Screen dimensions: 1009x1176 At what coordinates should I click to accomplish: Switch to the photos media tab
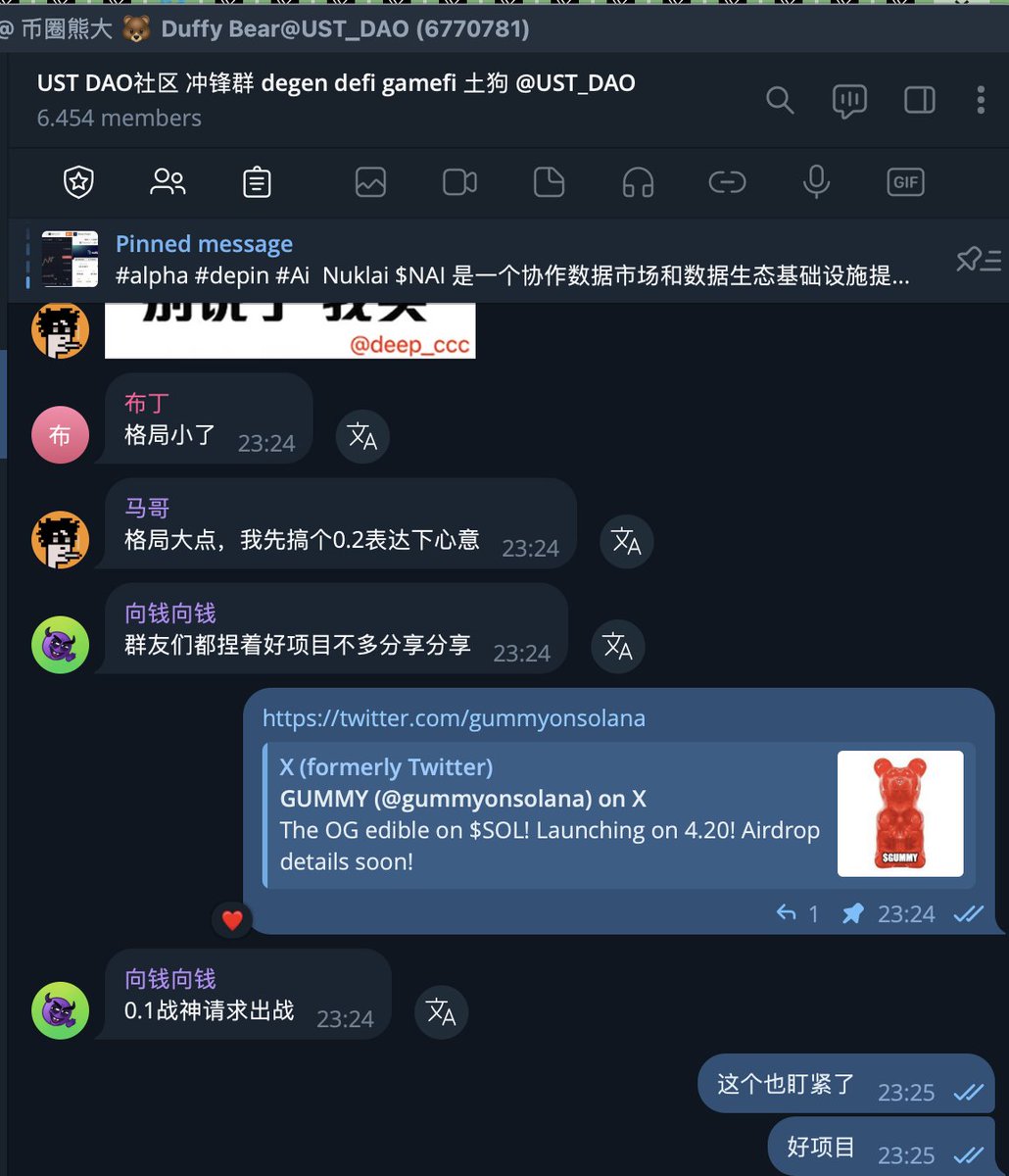[370, 182]
